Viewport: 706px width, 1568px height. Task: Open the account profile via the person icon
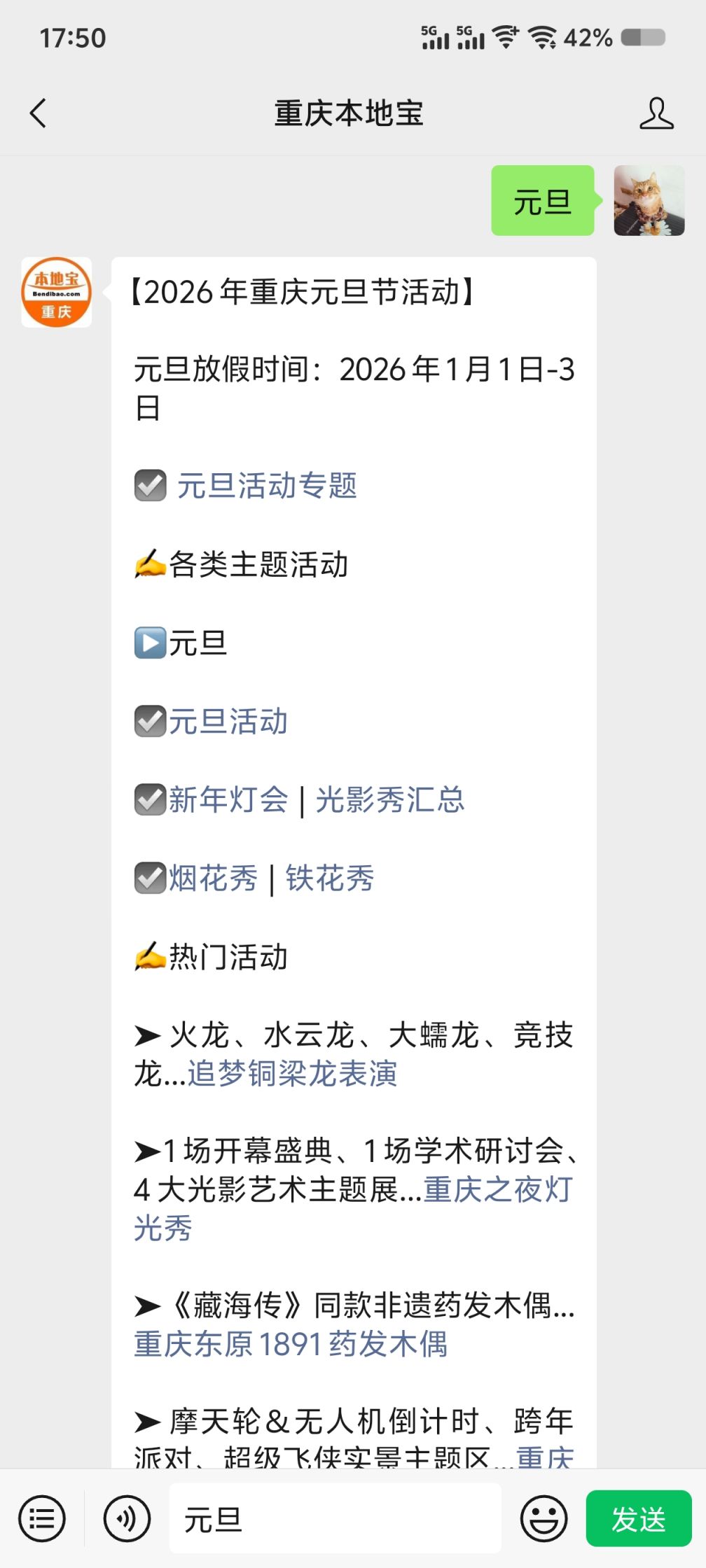656,112
